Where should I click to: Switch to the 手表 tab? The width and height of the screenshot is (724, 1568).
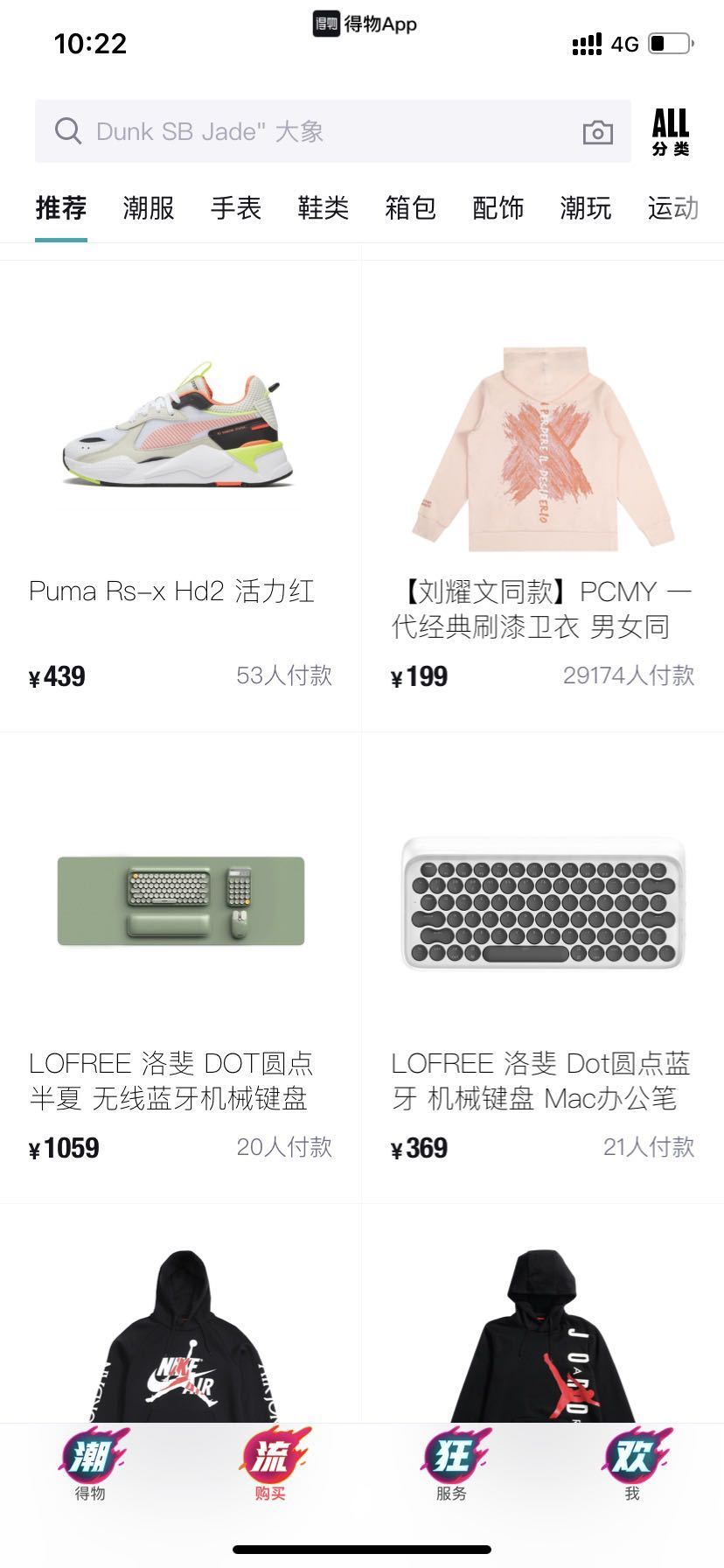coord(236,208)
